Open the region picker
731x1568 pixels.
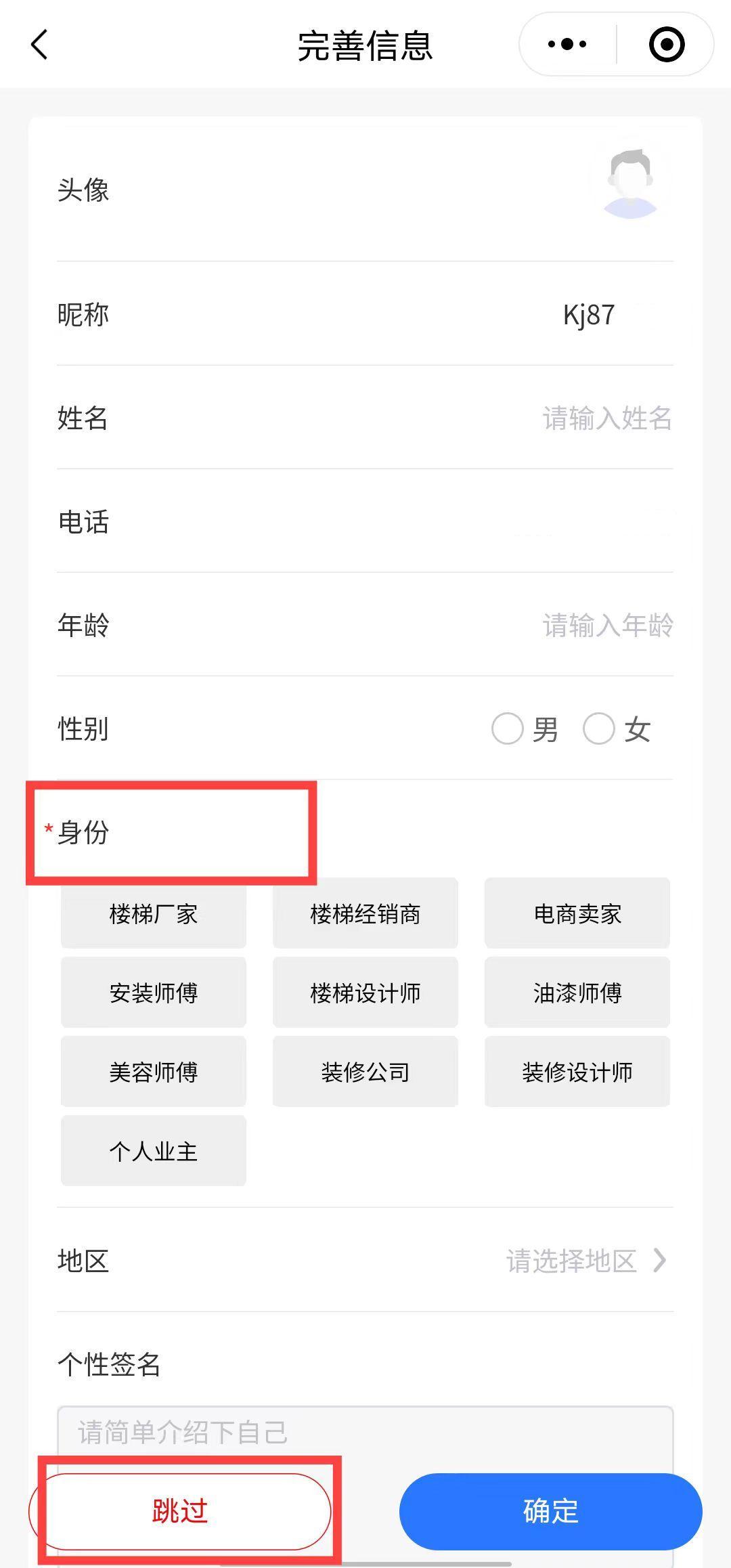(x=585, y=1261)
